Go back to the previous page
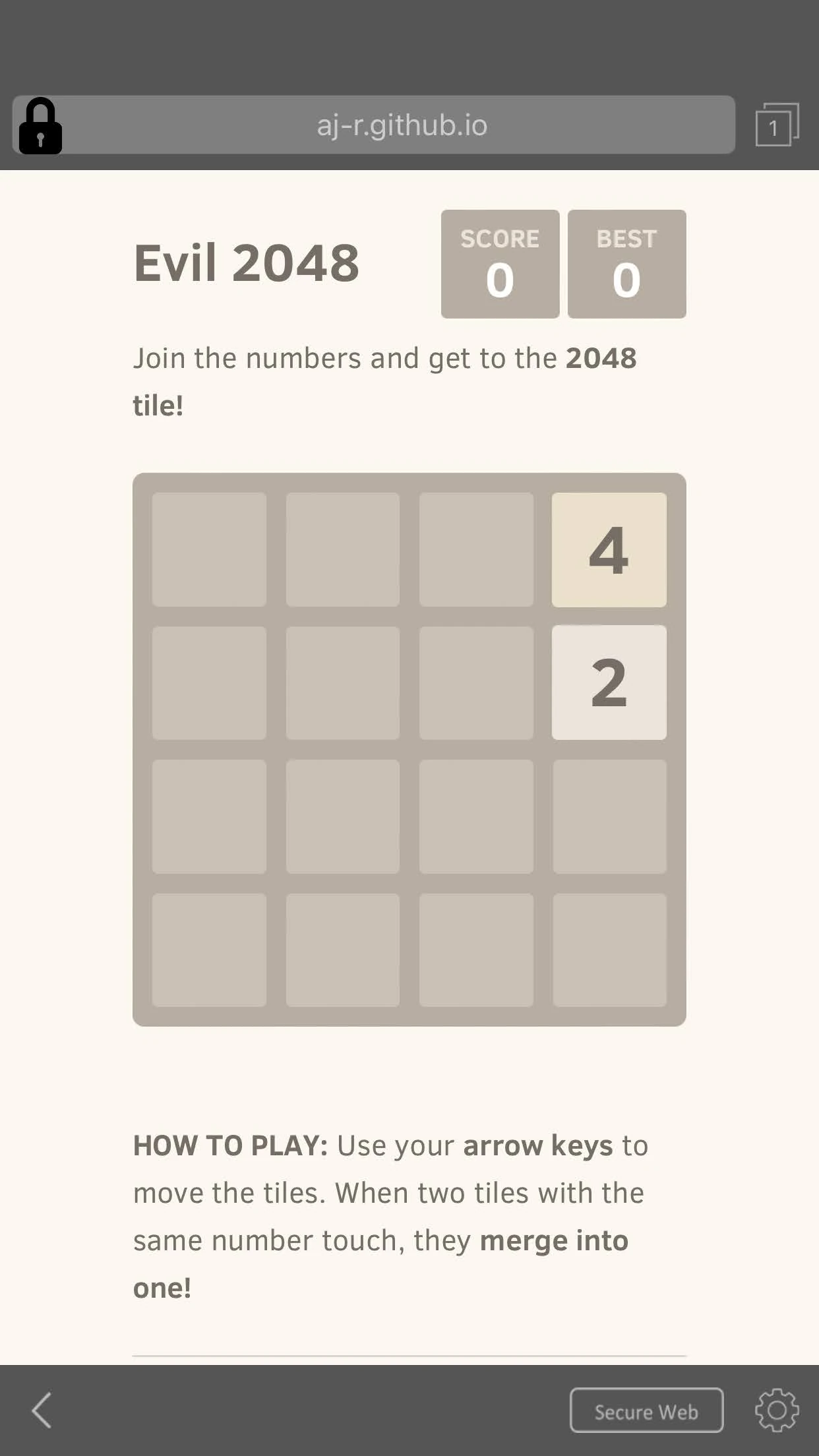This screenshot has width=819, height=1456. point(42,1410)
